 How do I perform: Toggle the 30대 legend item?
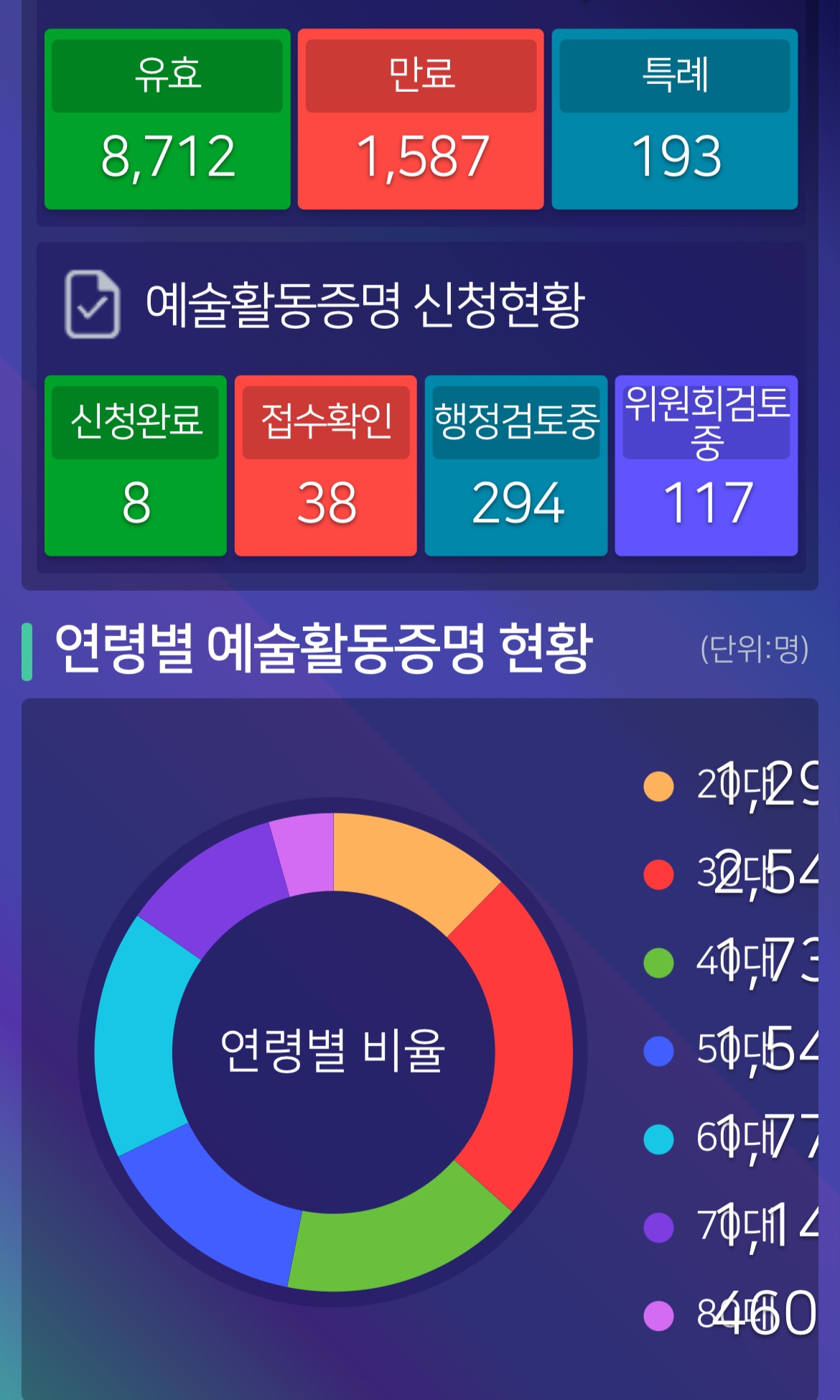(725, 874)
